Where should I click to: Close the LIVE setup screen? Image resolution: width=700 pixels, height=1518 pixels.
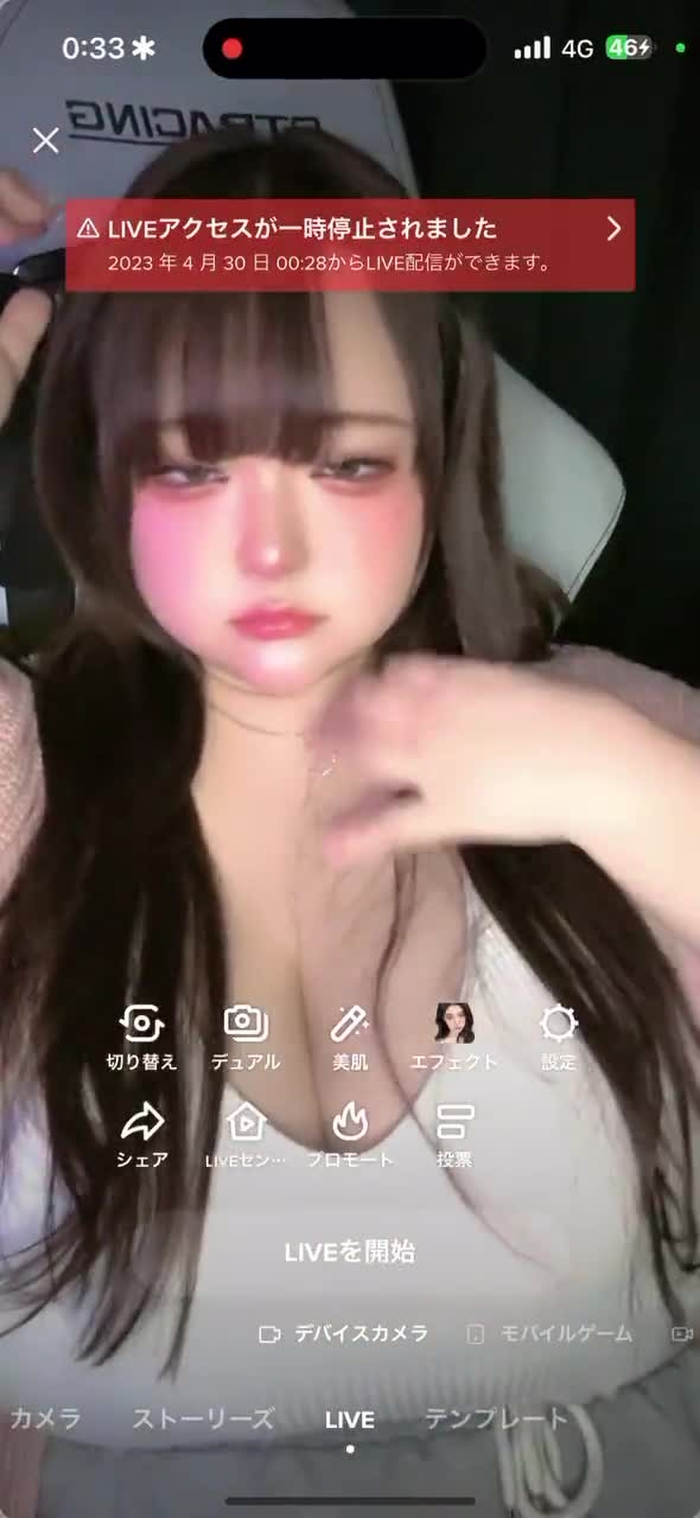click(x=45, y=140)
